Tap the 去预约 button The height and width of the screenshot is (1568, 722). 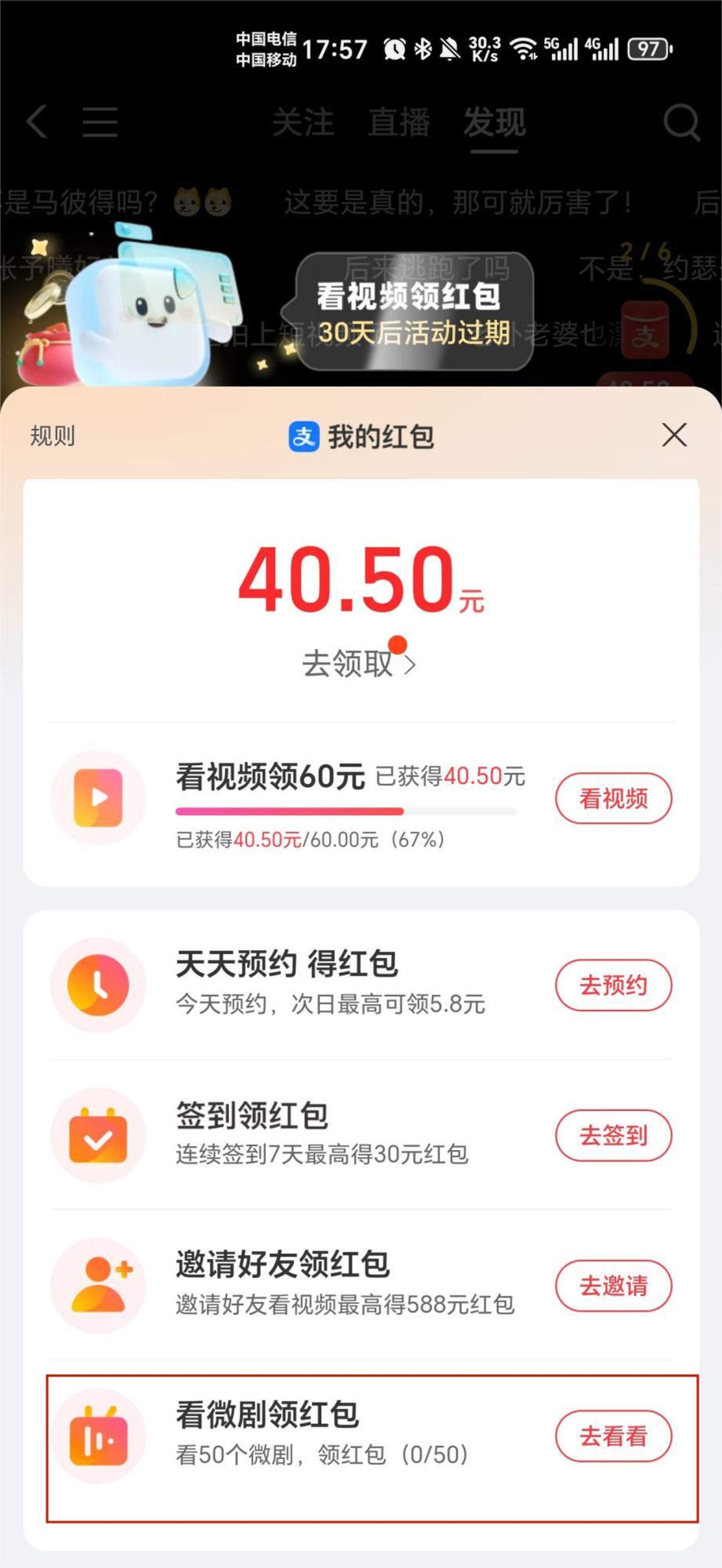pyautogui.click(x=613, y=985)
